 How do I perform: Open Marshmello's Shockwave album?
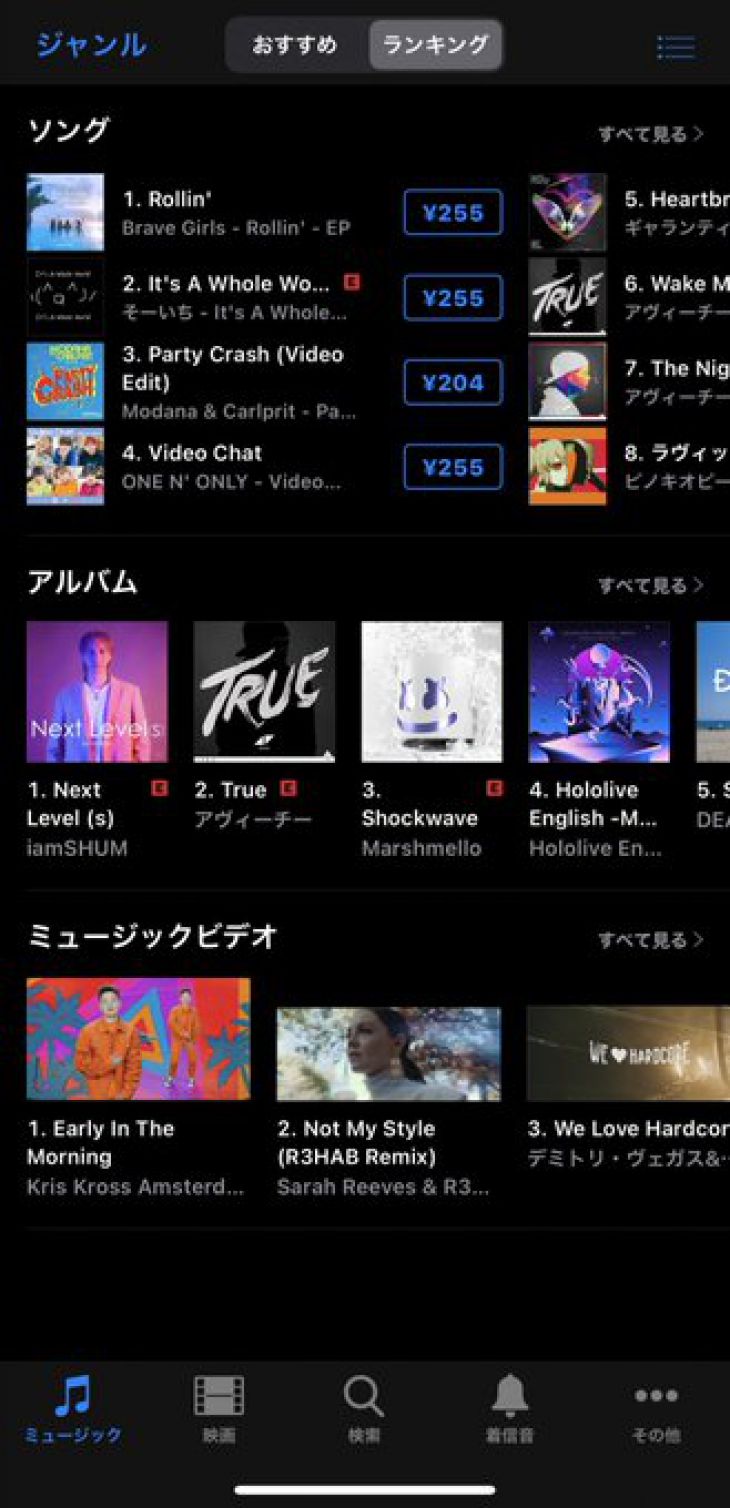pyautogui.click(x=431, y=692)
